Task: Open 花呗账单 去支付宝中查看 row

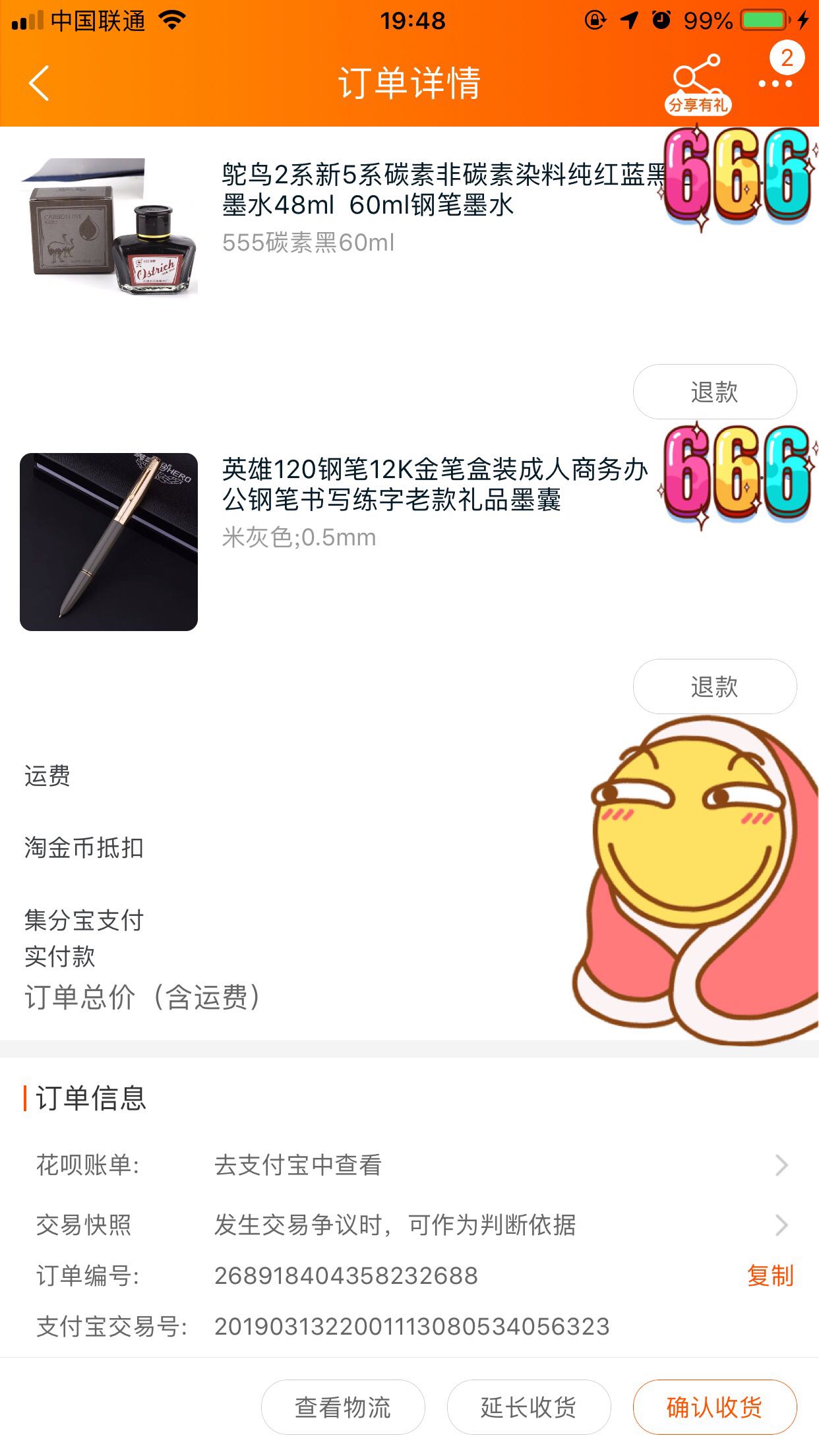Action: tap(409, 1165)
